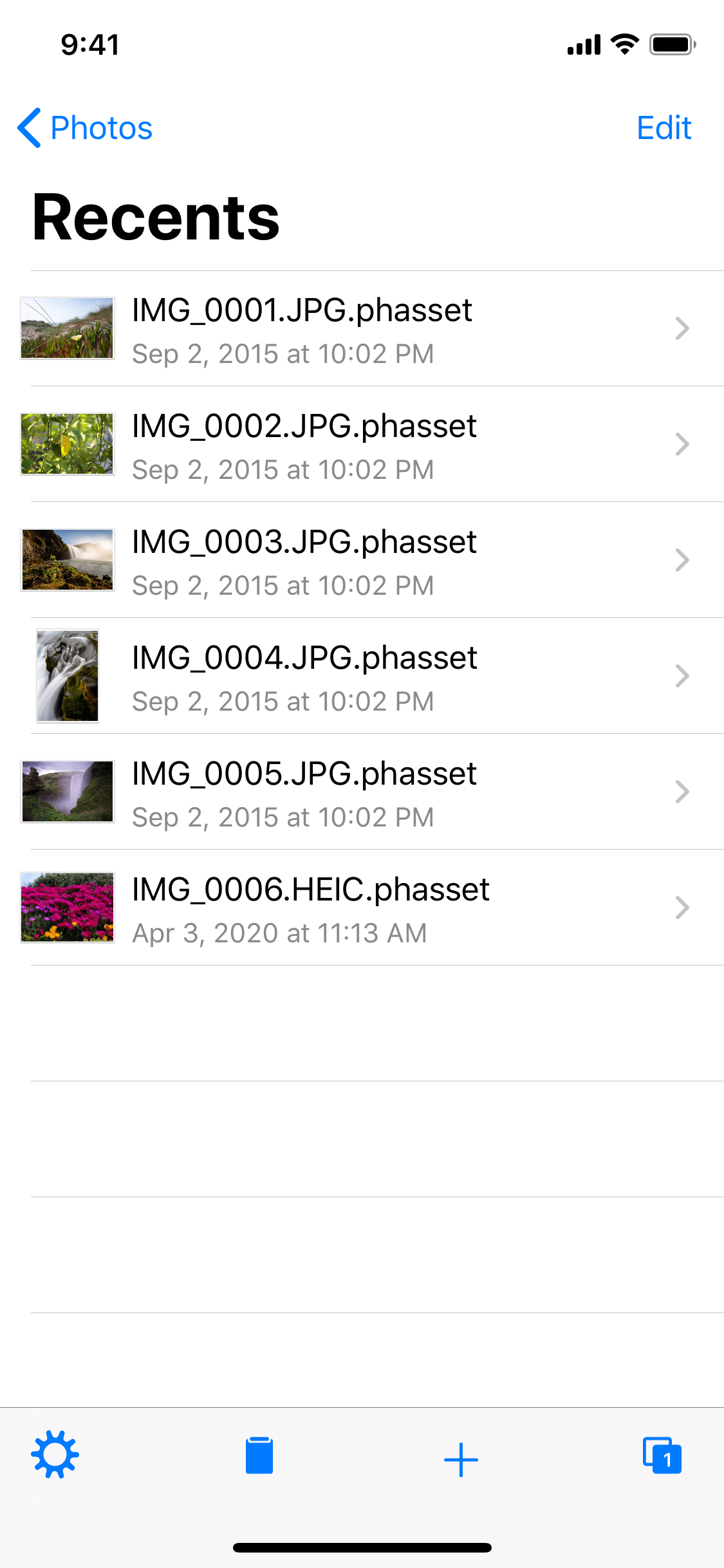This screenshot has width=724, height=1568.
Task: Open IMG_0005.JPG.phasset
Action: tap(362, 792)
